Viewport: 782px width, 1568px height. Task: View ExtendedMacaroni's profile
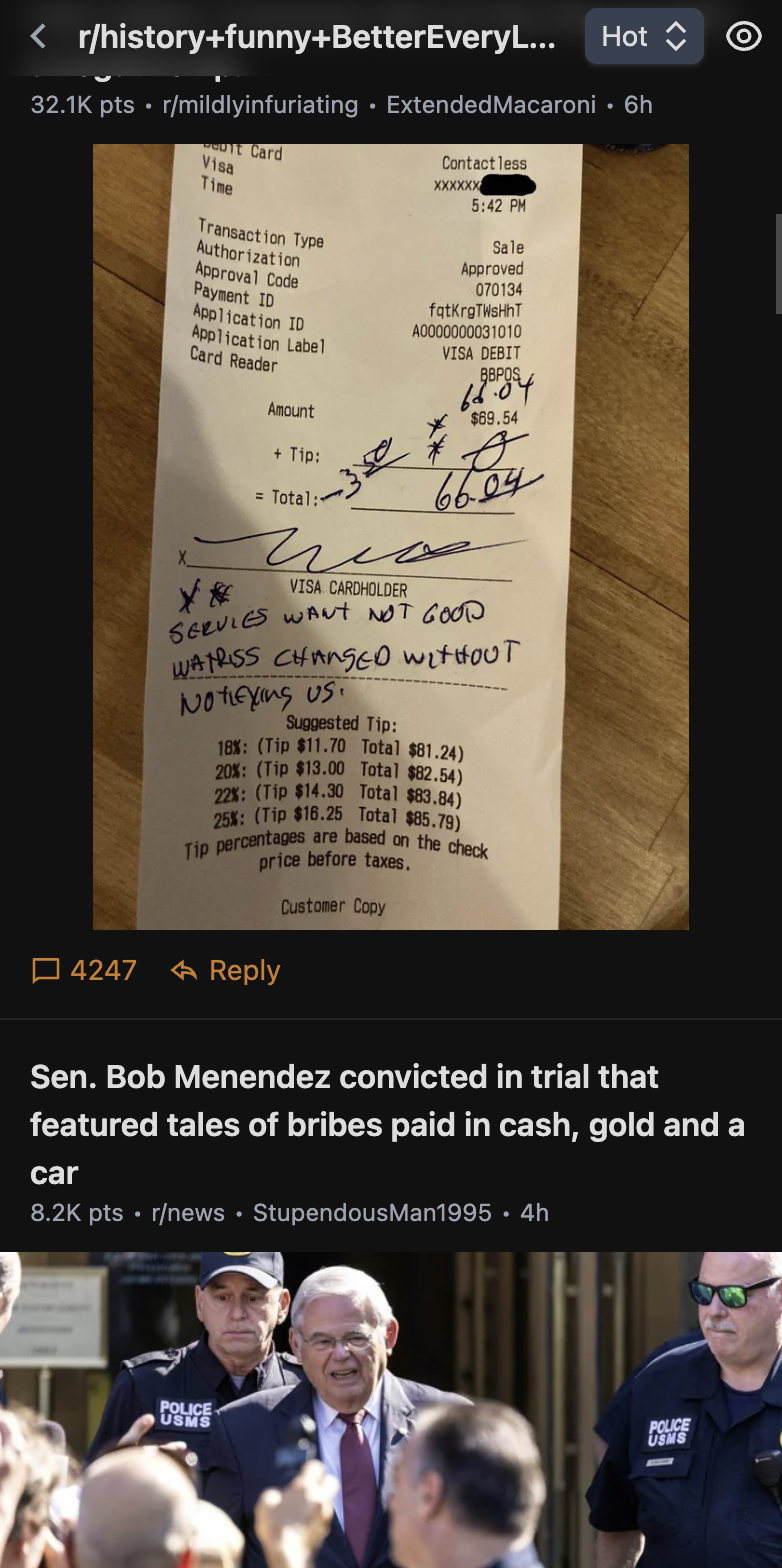pyautogui.click(x=491, y=105)
